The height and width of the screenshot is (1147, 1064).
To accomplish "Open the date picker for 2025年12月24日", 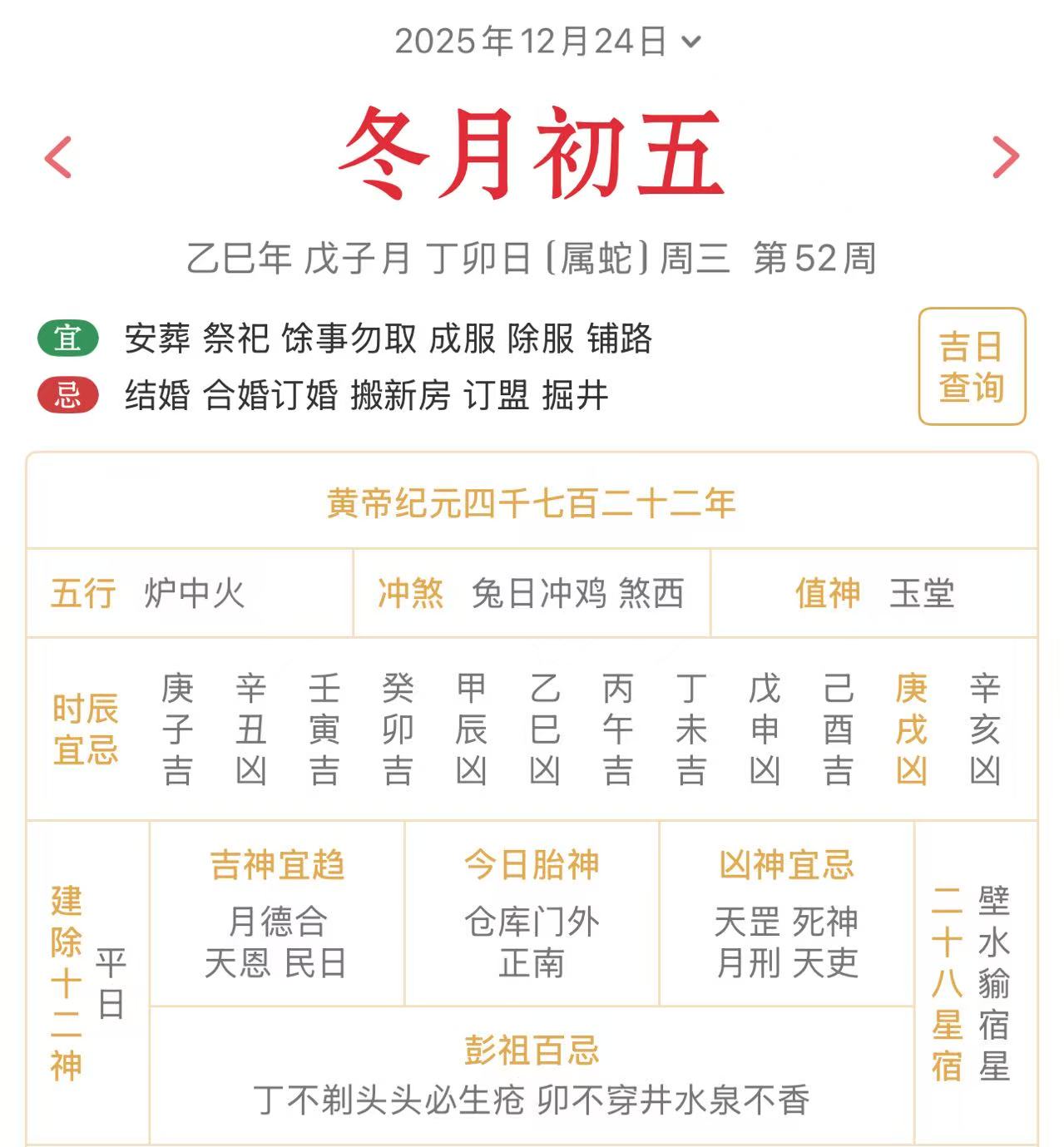I will (547, 42).
